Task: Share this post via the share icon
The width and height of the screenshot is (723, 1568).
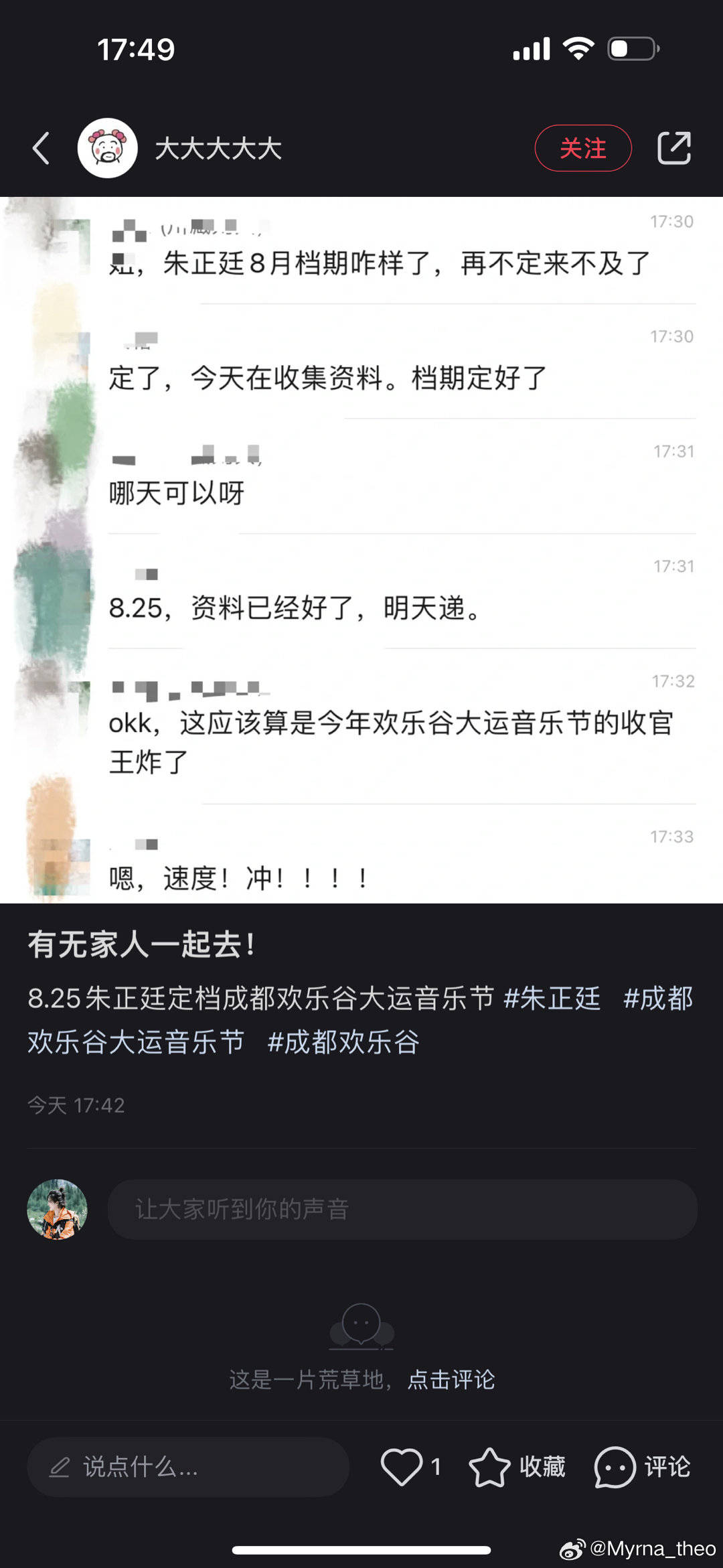Action: [x=673, y=148]
